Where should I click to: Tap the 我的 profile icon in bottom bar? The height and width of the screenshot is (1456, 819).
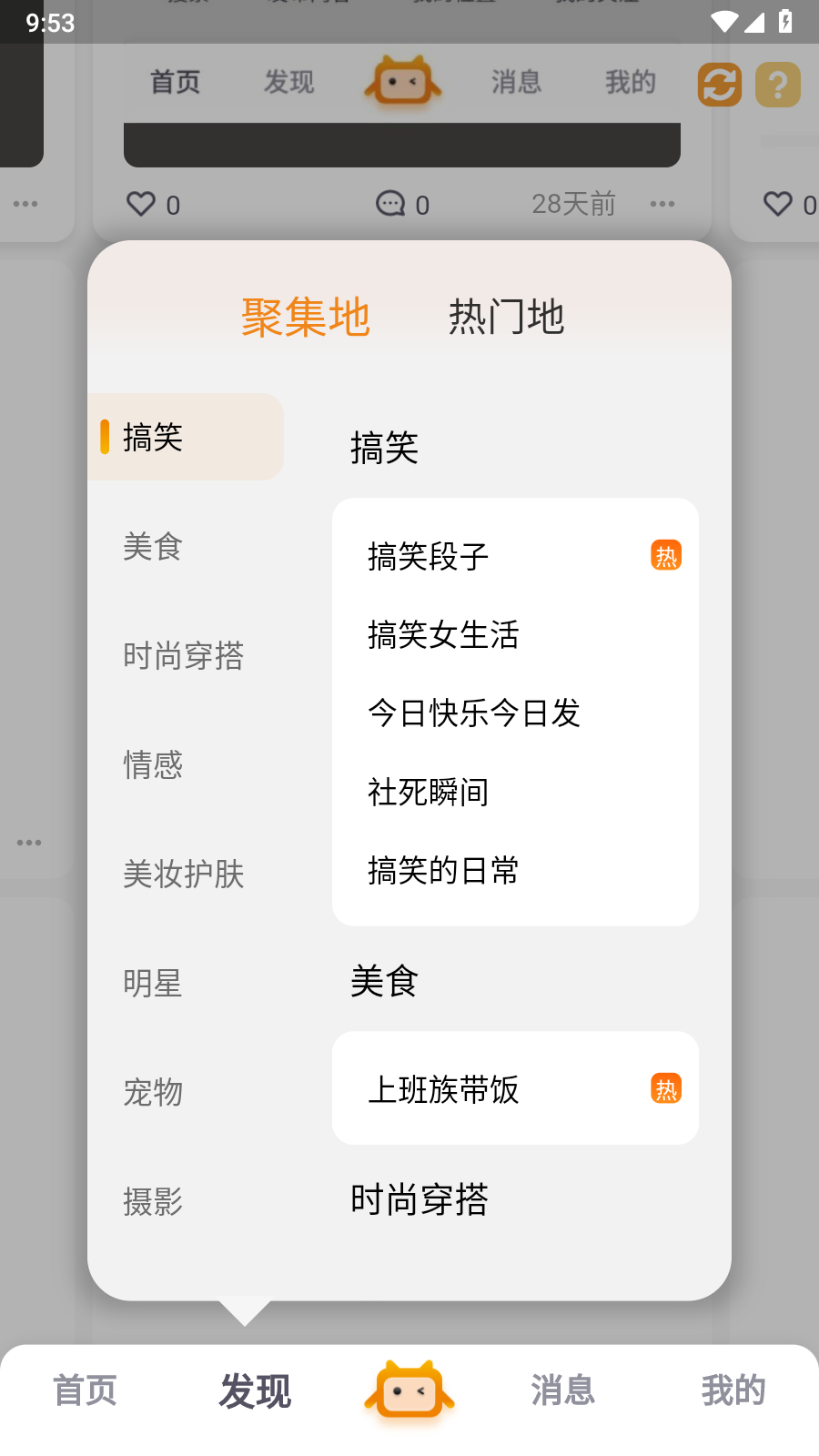click(x=733, y=1390)
